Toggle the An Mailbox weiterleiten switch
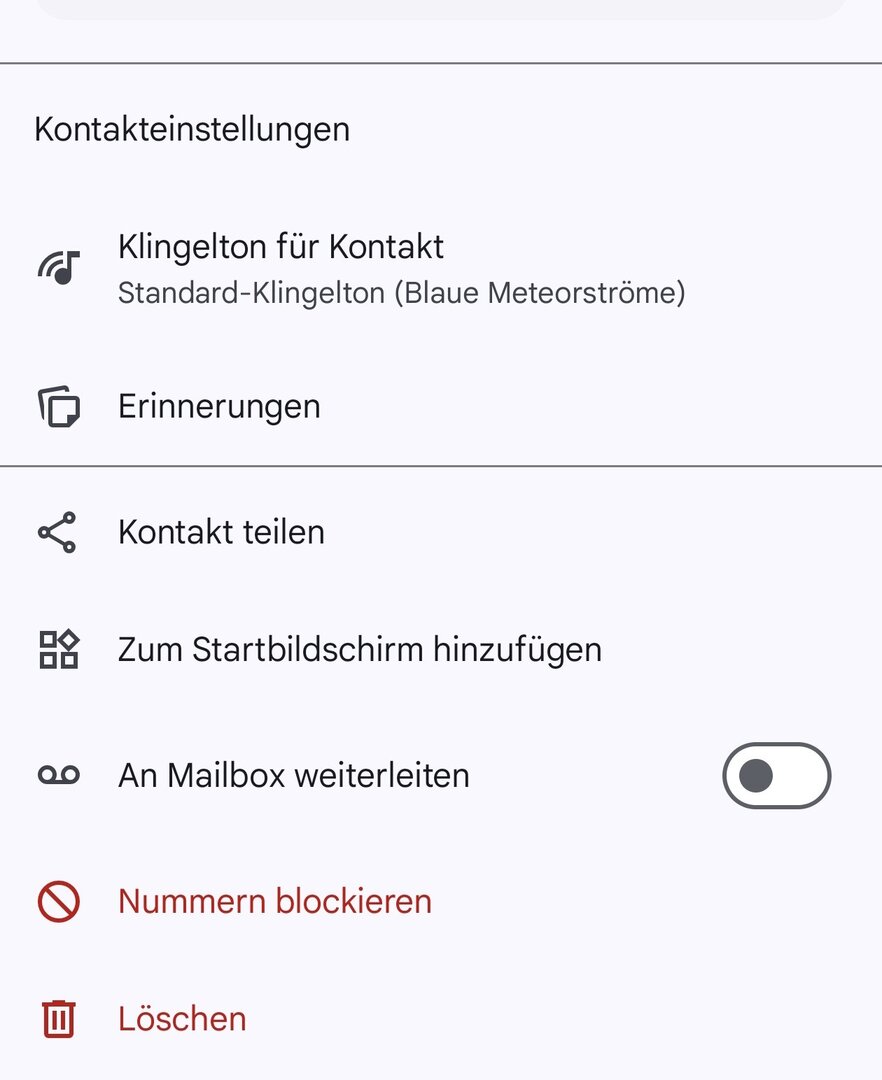The height and width of the screenshot is (1080, 882). point(776,775)
